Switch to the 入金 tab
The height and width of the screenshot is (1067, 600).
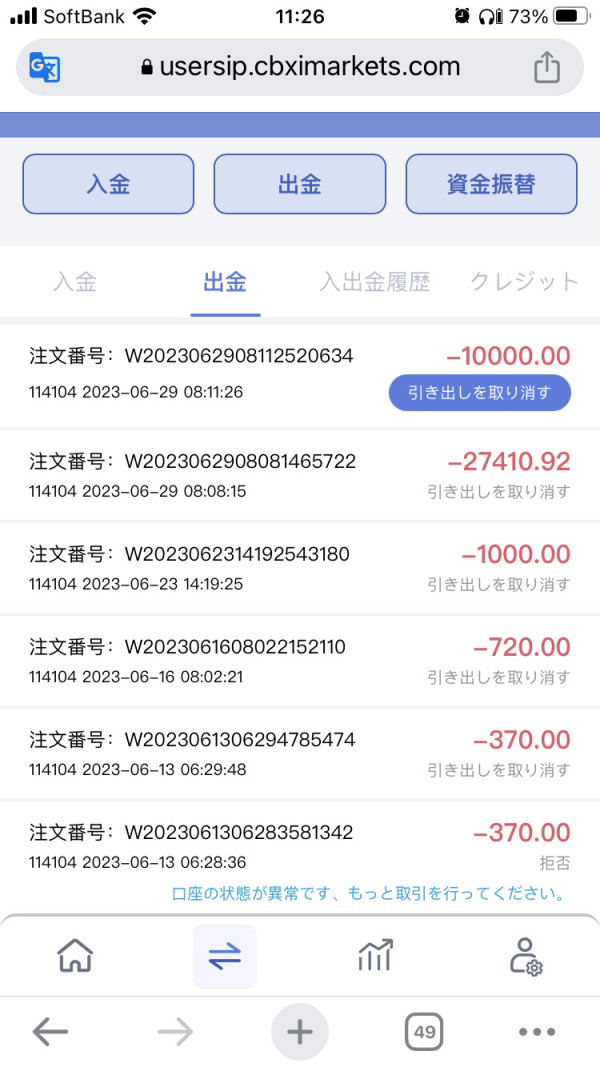click(x=75, y=282)
